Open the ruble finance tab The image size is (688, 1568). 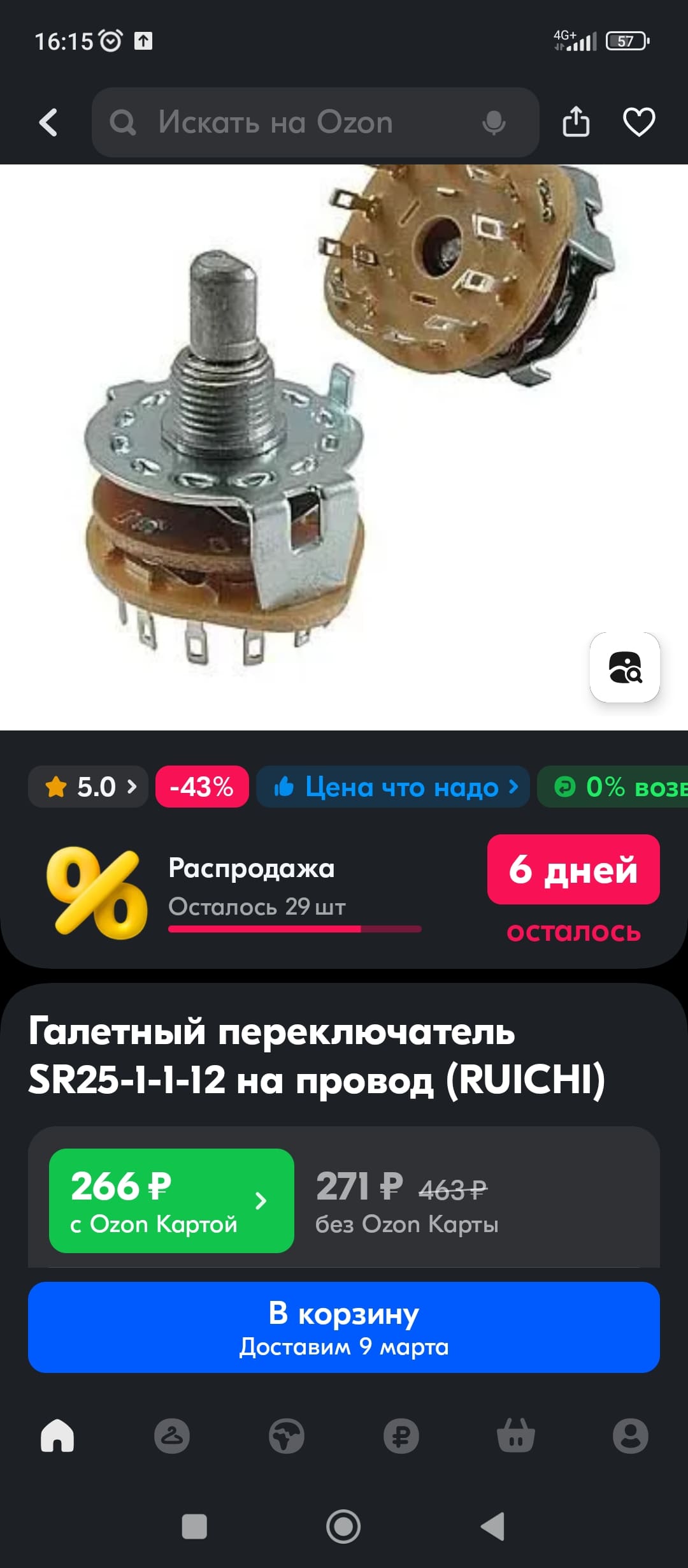click(401, 1436)
